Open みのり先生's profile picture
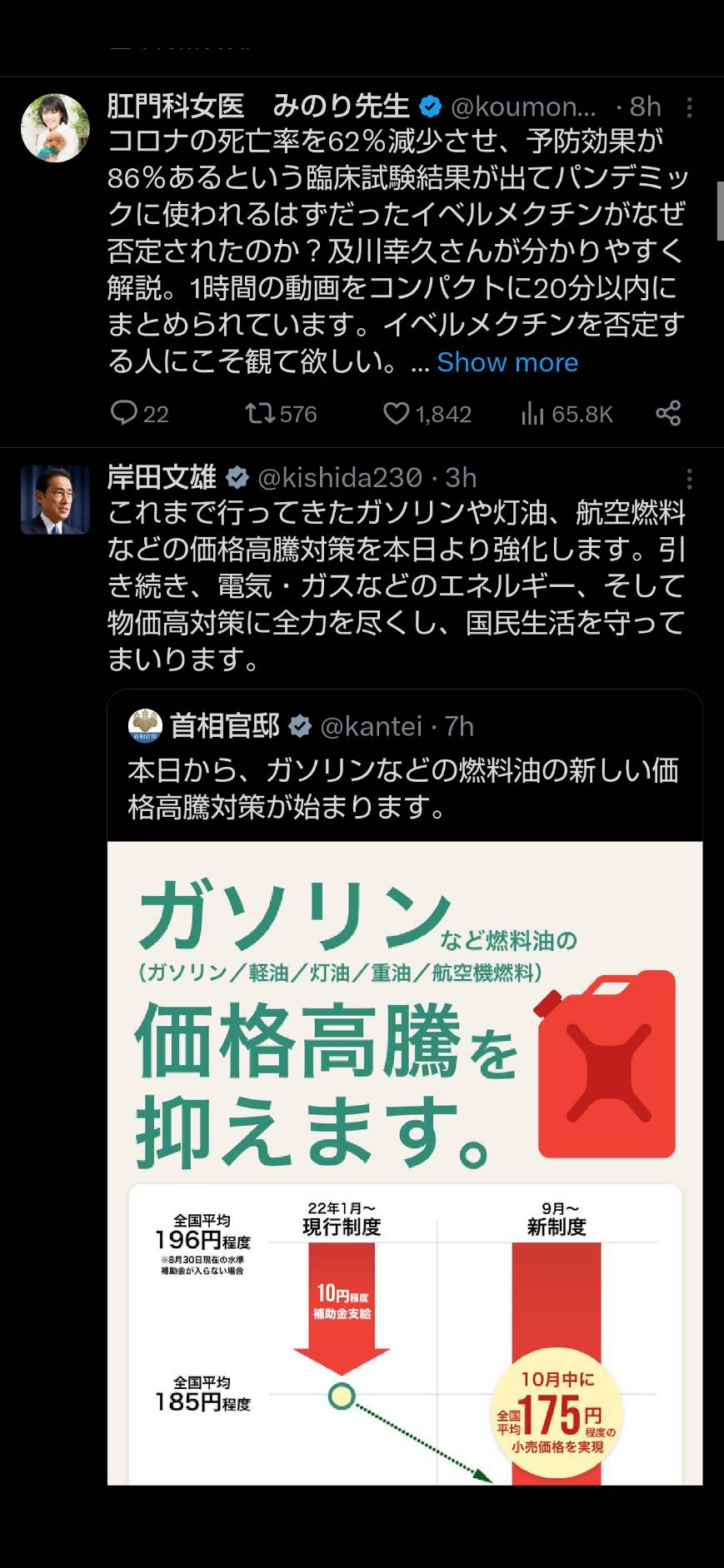Viewport: 724px width, 1568px height. pos(55,127)
